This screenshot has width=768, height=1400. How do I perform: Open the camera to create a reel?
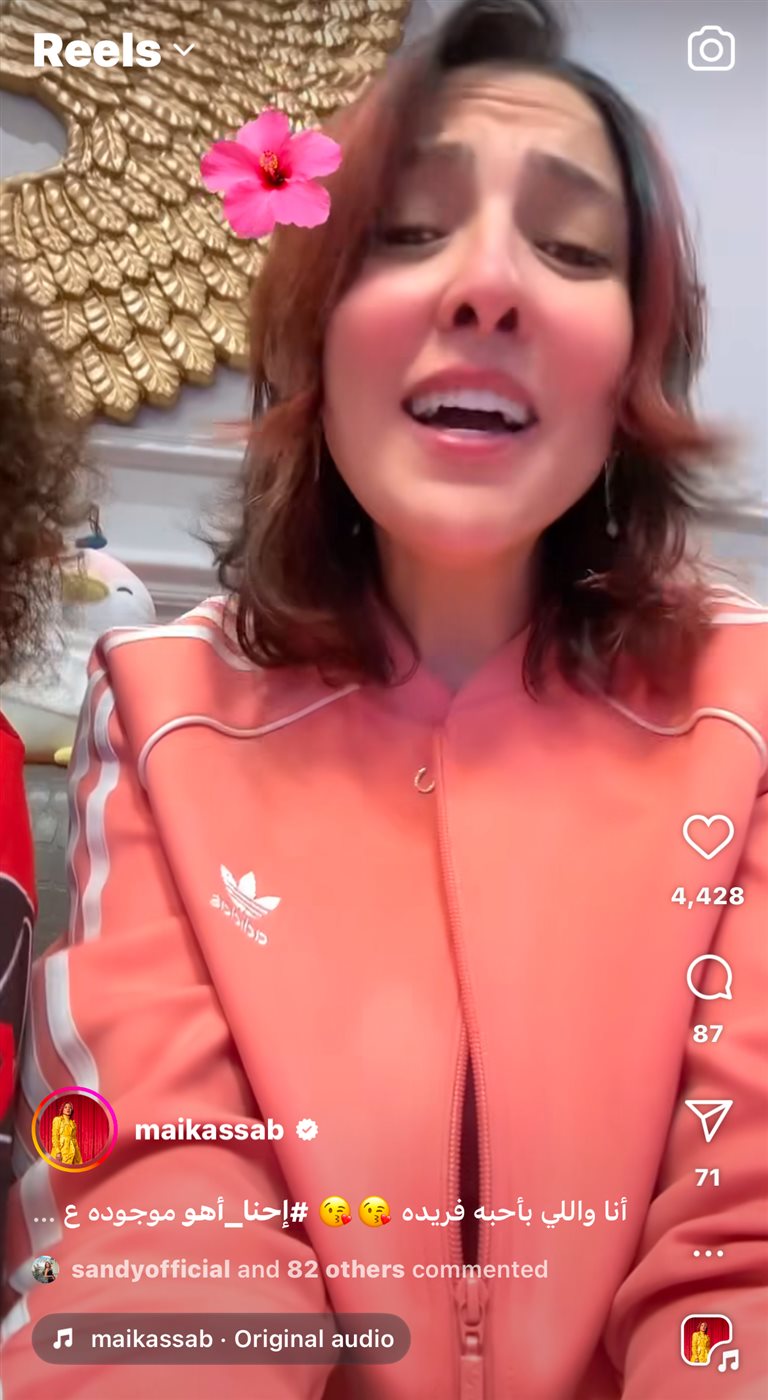711,49
